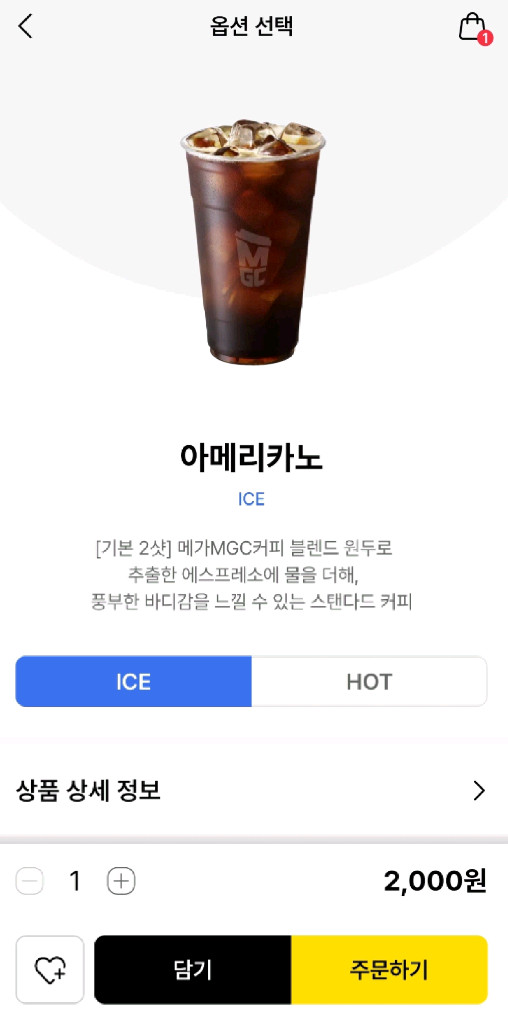The image size is (508, 1024).
Task: Tap 주문하기 to order now
Action: [389, 970]
